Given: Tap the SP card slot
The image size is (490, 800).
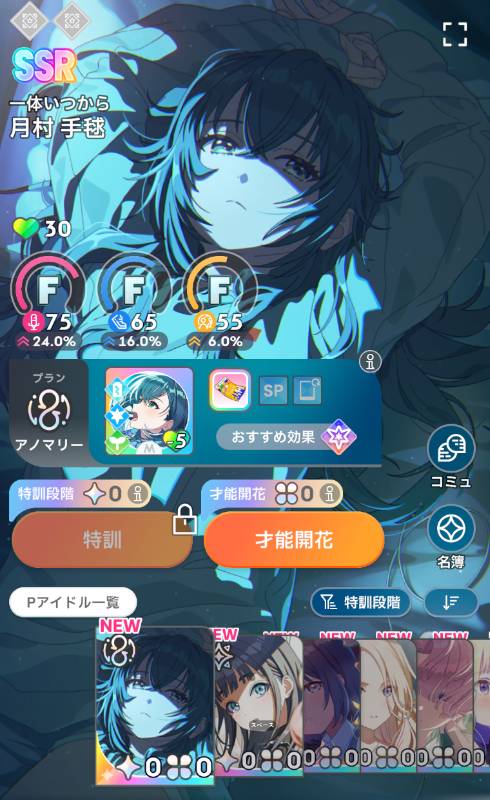Looking at the screenshot, I should (274, 391).
